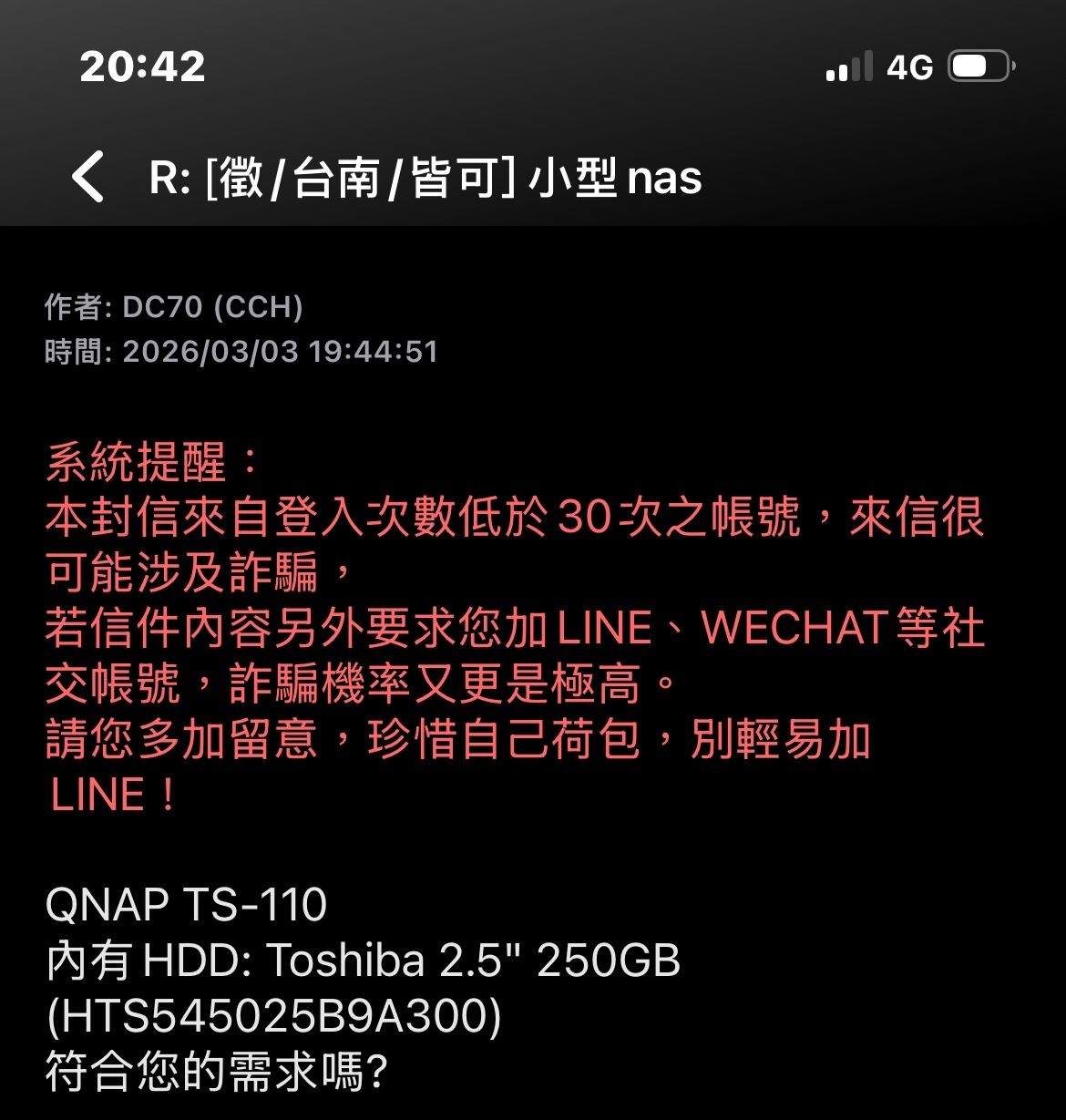Go back from the nas mail

[x=88, y=176]
